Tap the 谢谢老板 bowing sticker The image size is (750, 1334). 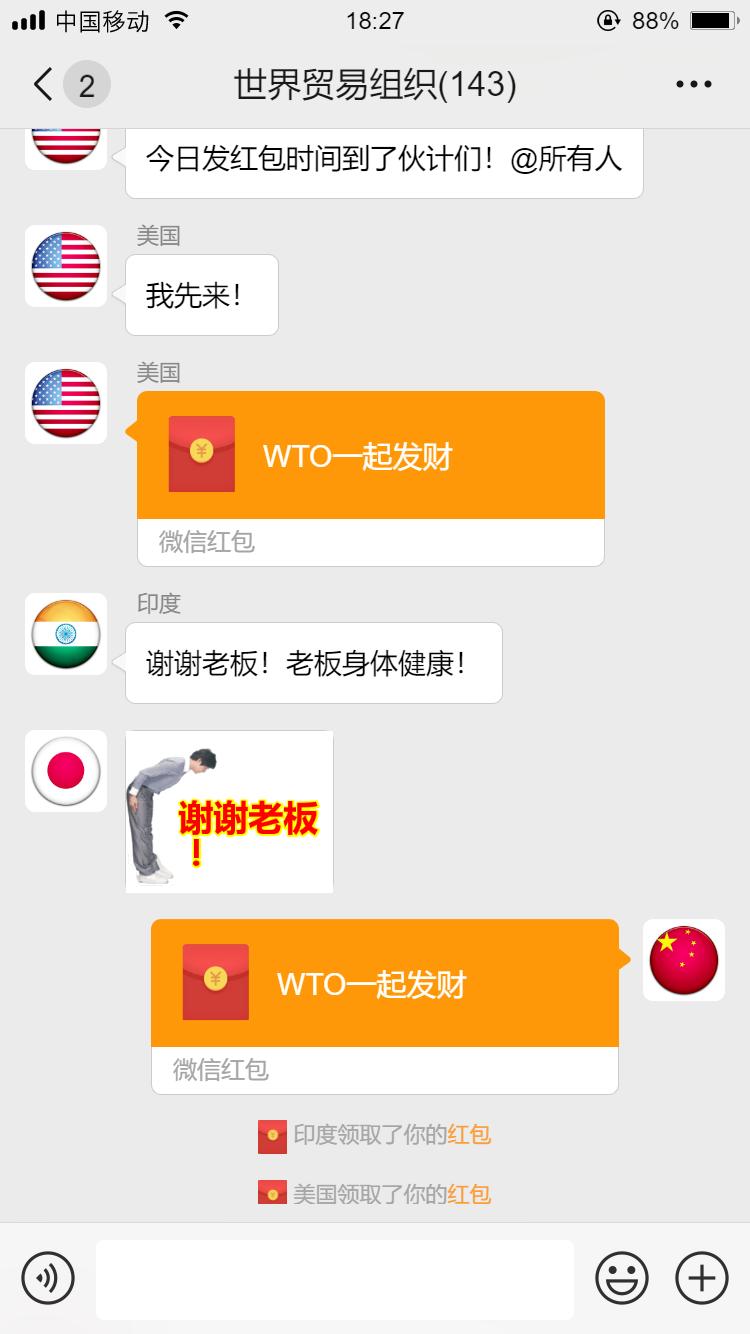229,811
